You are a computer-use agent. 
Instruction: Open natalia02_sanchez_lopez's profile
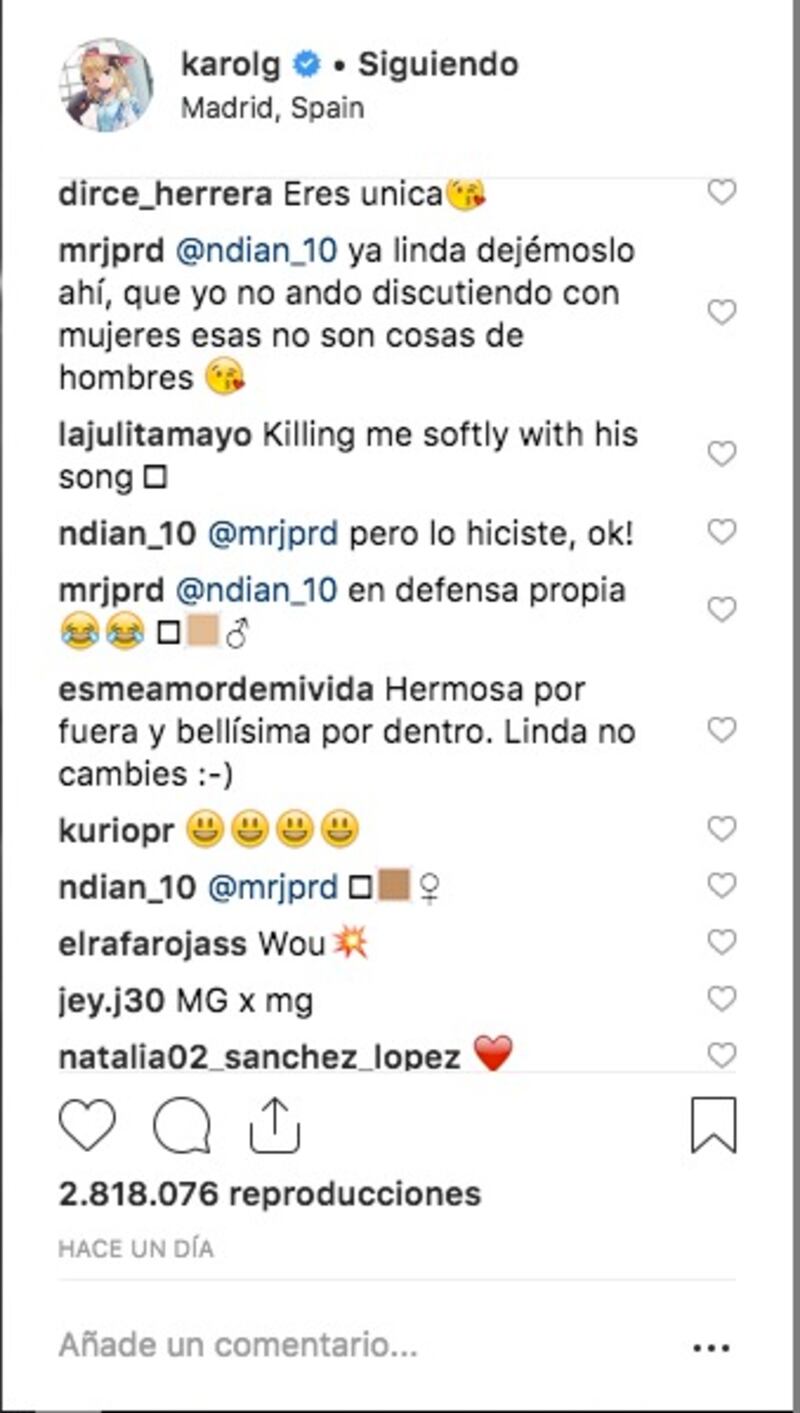(x=260, y=1056)
